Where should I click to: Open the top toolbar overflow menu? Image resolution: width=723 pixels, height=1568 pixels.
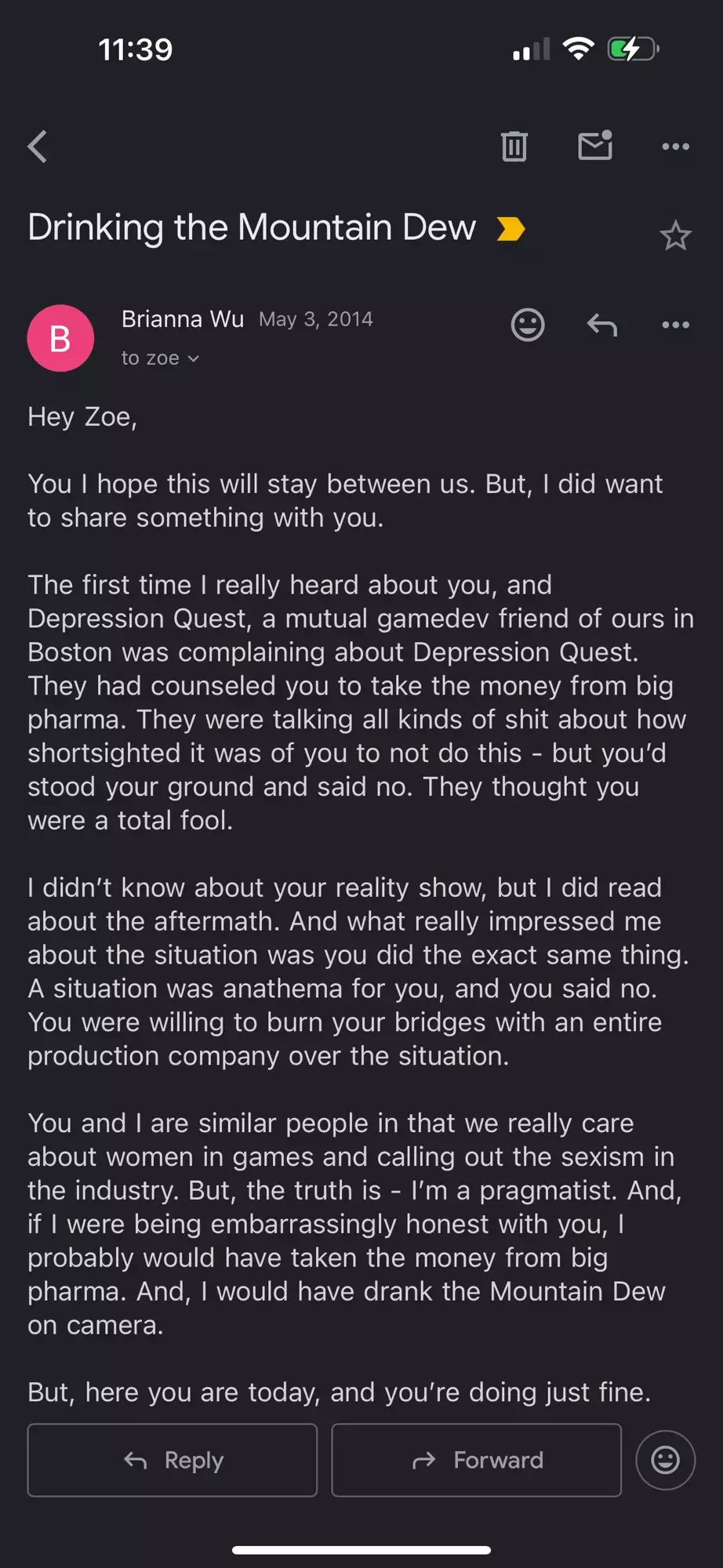[675, 147]
